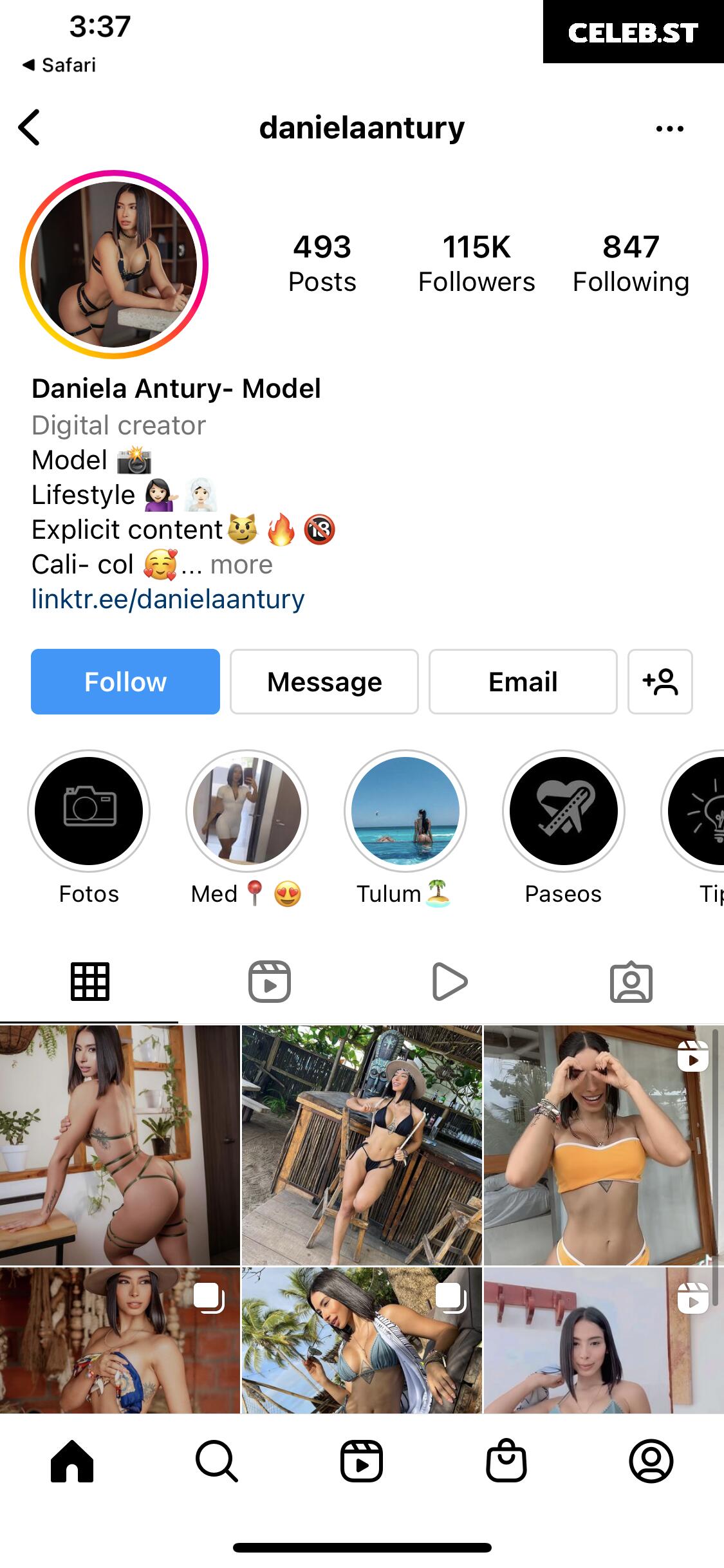
Task: Open the orange top reel post
Action: [603, 1146]
